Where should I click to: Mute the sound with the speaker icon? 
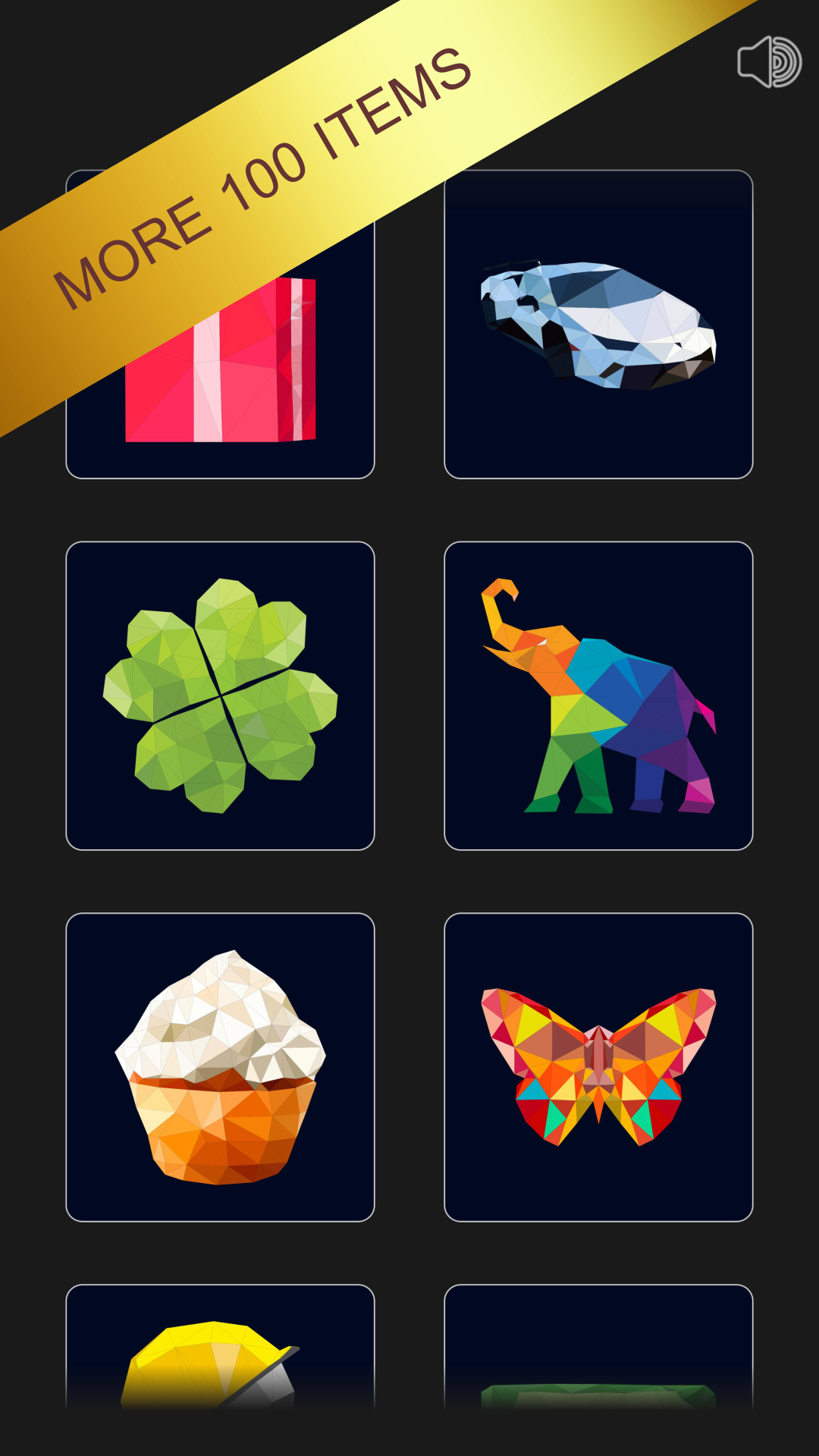pyautogui.click(x=769, y=62)
